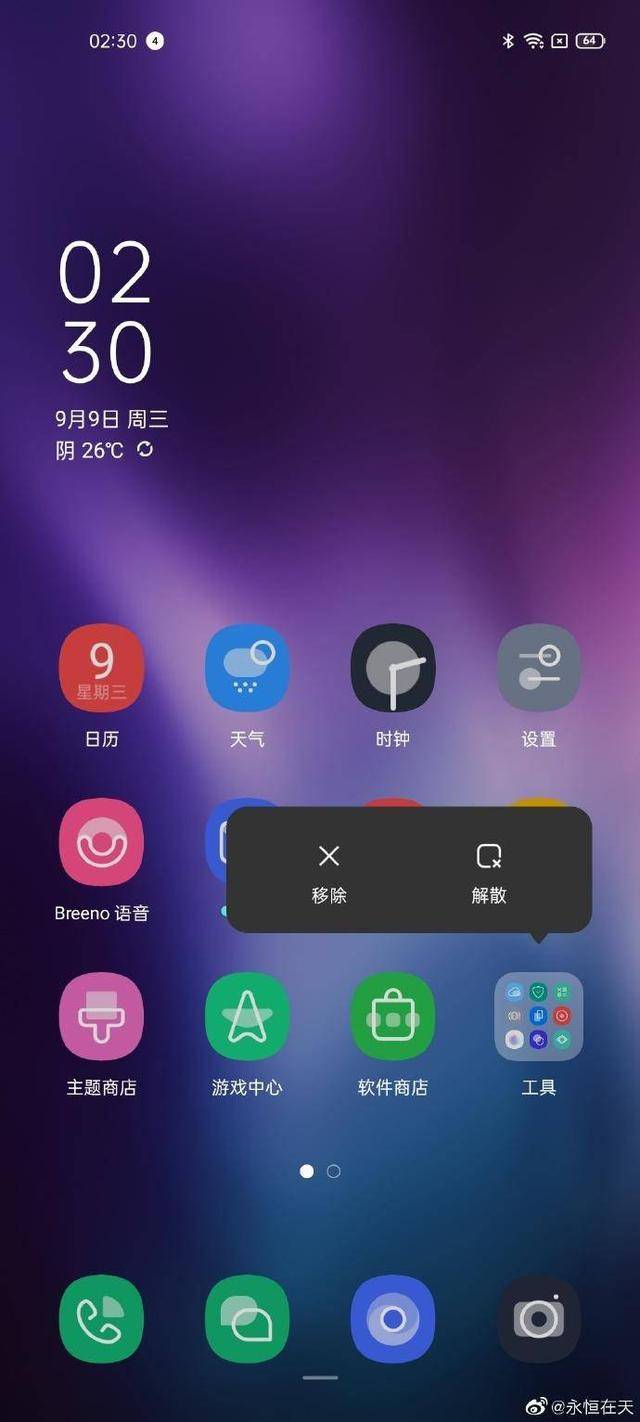Launch the 天气 weather app
The image size is (640, 1422).
click(247, 668)
